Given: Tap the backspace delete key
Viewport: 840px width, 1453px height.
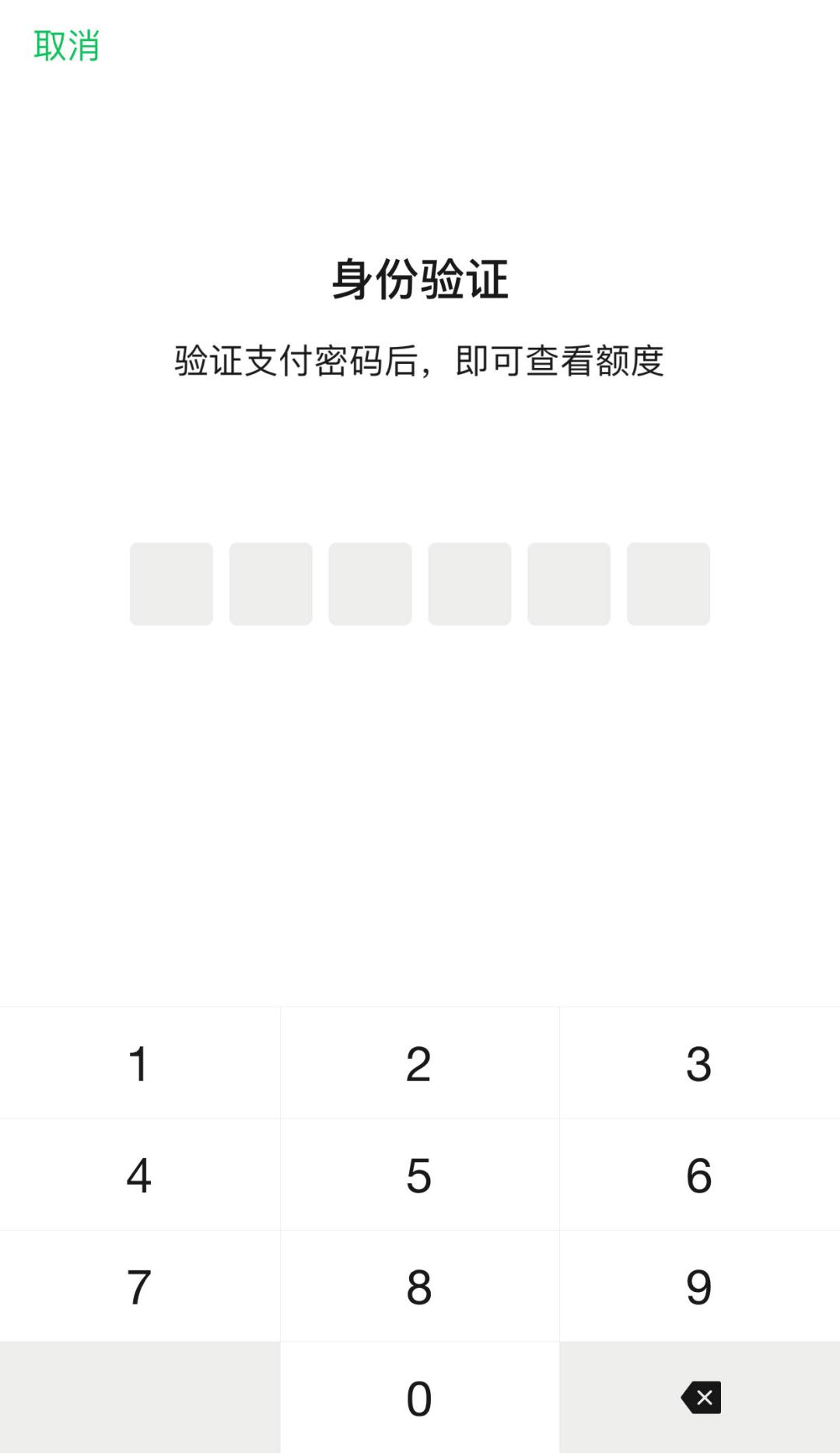Looking at the screenshot, I should (x=699, y=1397).
